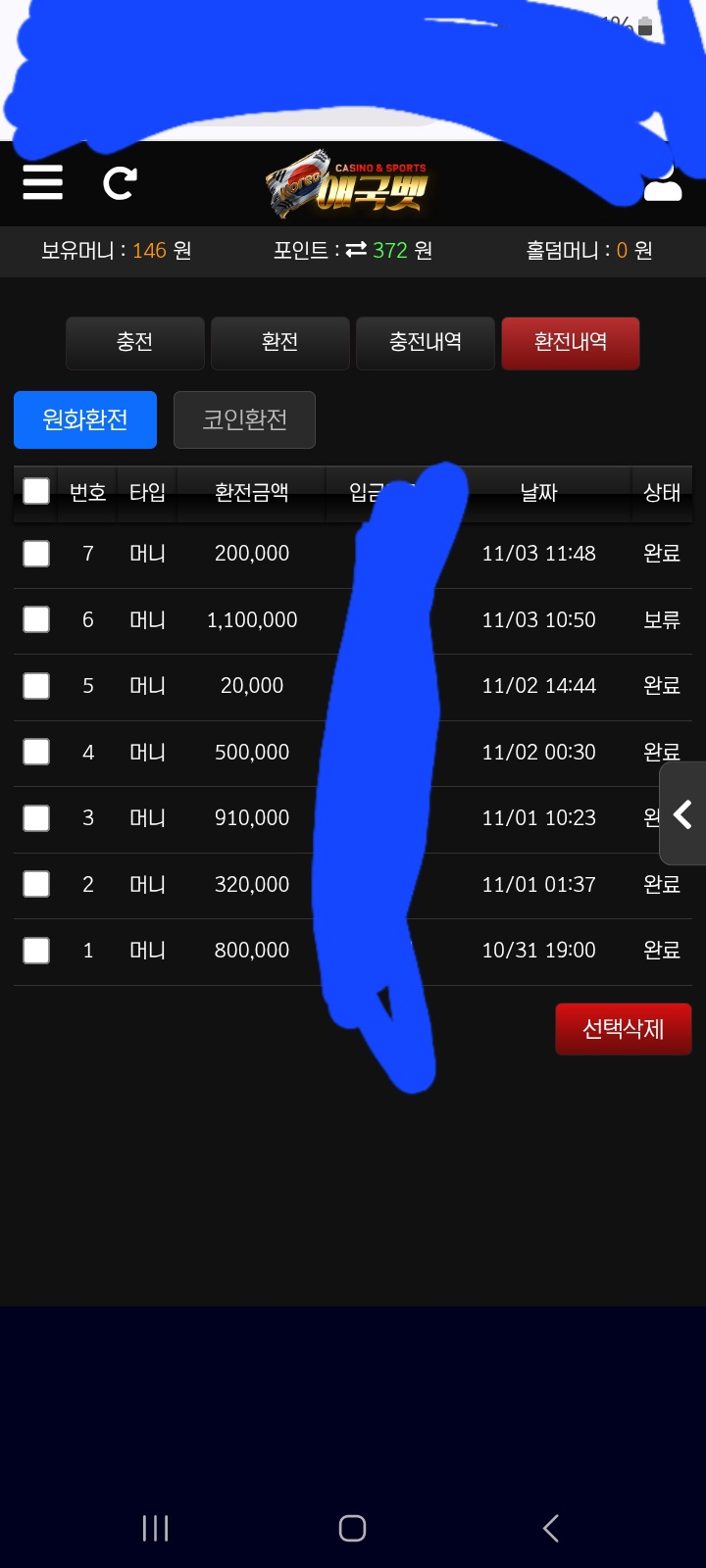Viewport: 706px width, 1568px height.
Task: Check the box for the 800,000 row
Action: [x=36, y=950]
